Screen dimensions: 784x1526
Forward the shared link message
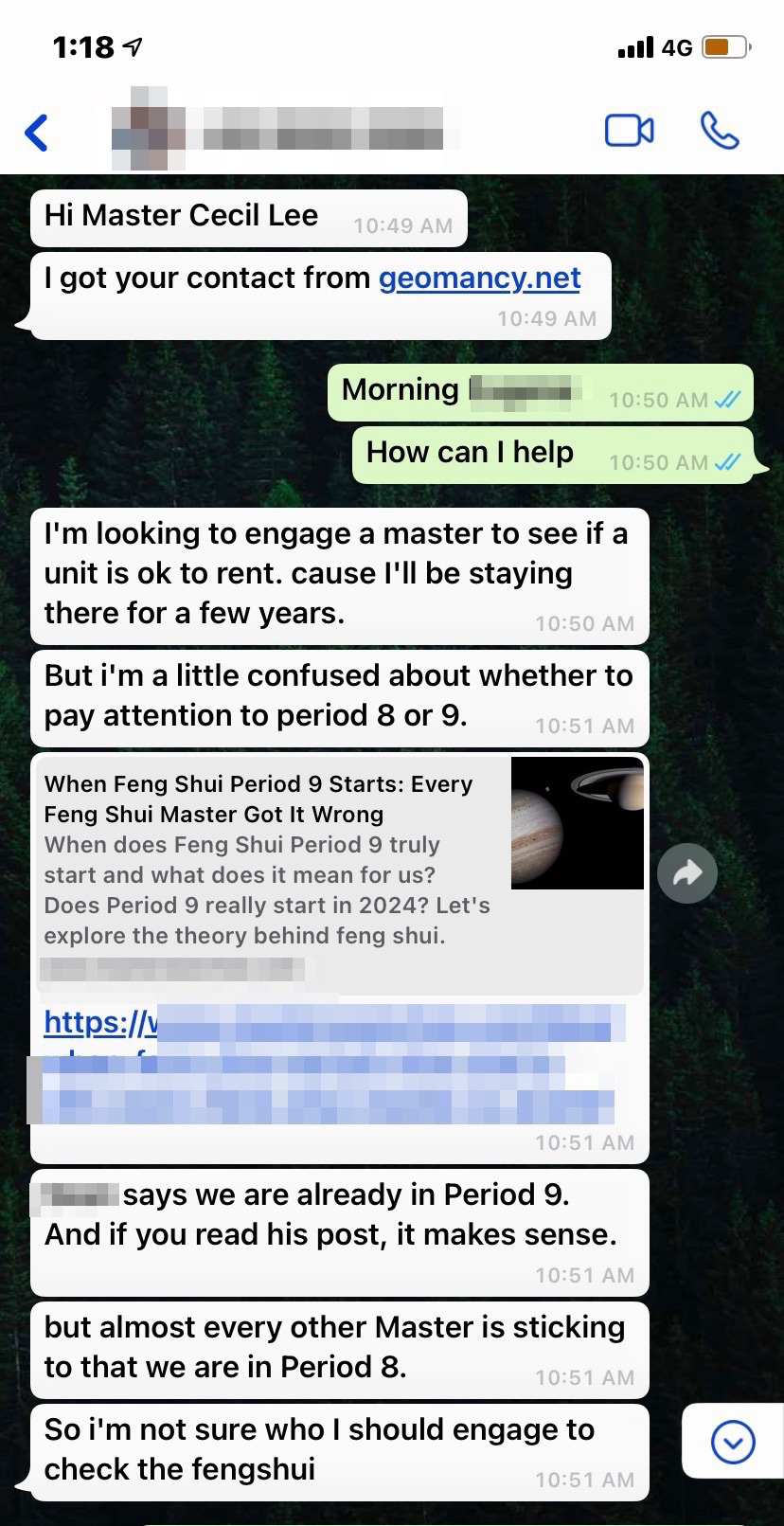pos(686,872)
